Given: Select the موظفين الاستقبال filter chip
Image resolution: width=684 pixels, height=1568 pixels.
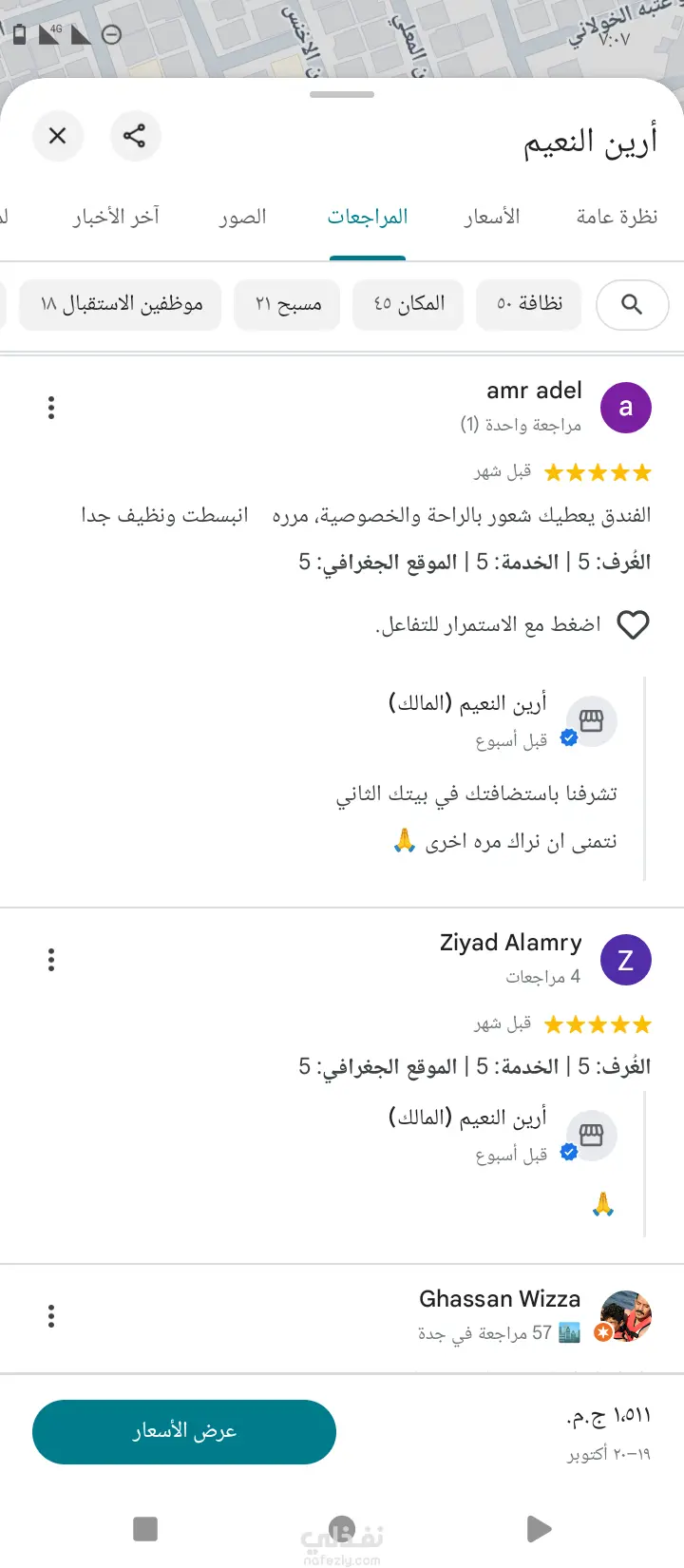Looking at the screenshot, I should coord(121,304).
